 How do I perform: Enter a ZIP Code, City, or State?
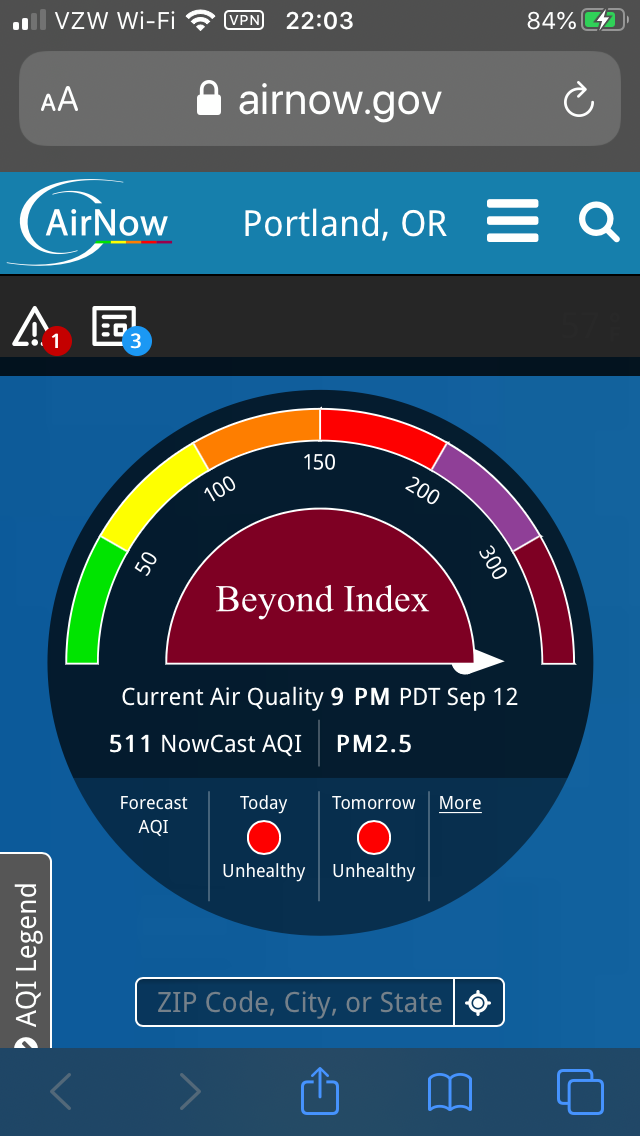tap(295, 1002)
